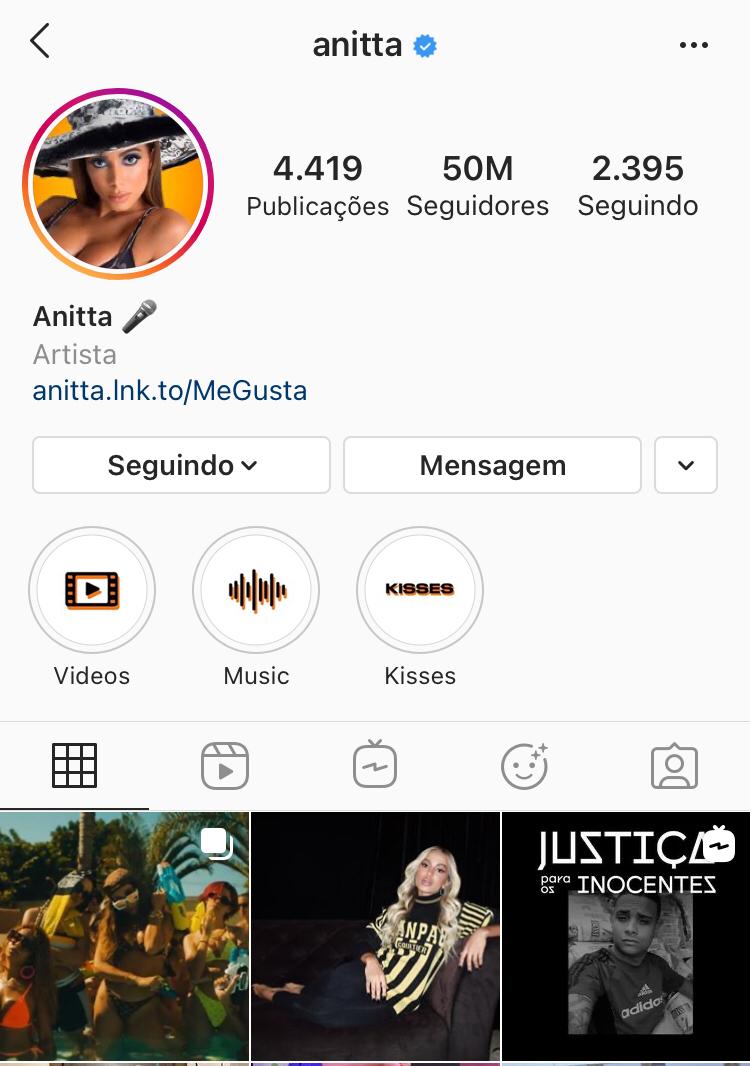The image size is (750, 1066).
Task: Go back using the top-left arrow
Action: 40,42
